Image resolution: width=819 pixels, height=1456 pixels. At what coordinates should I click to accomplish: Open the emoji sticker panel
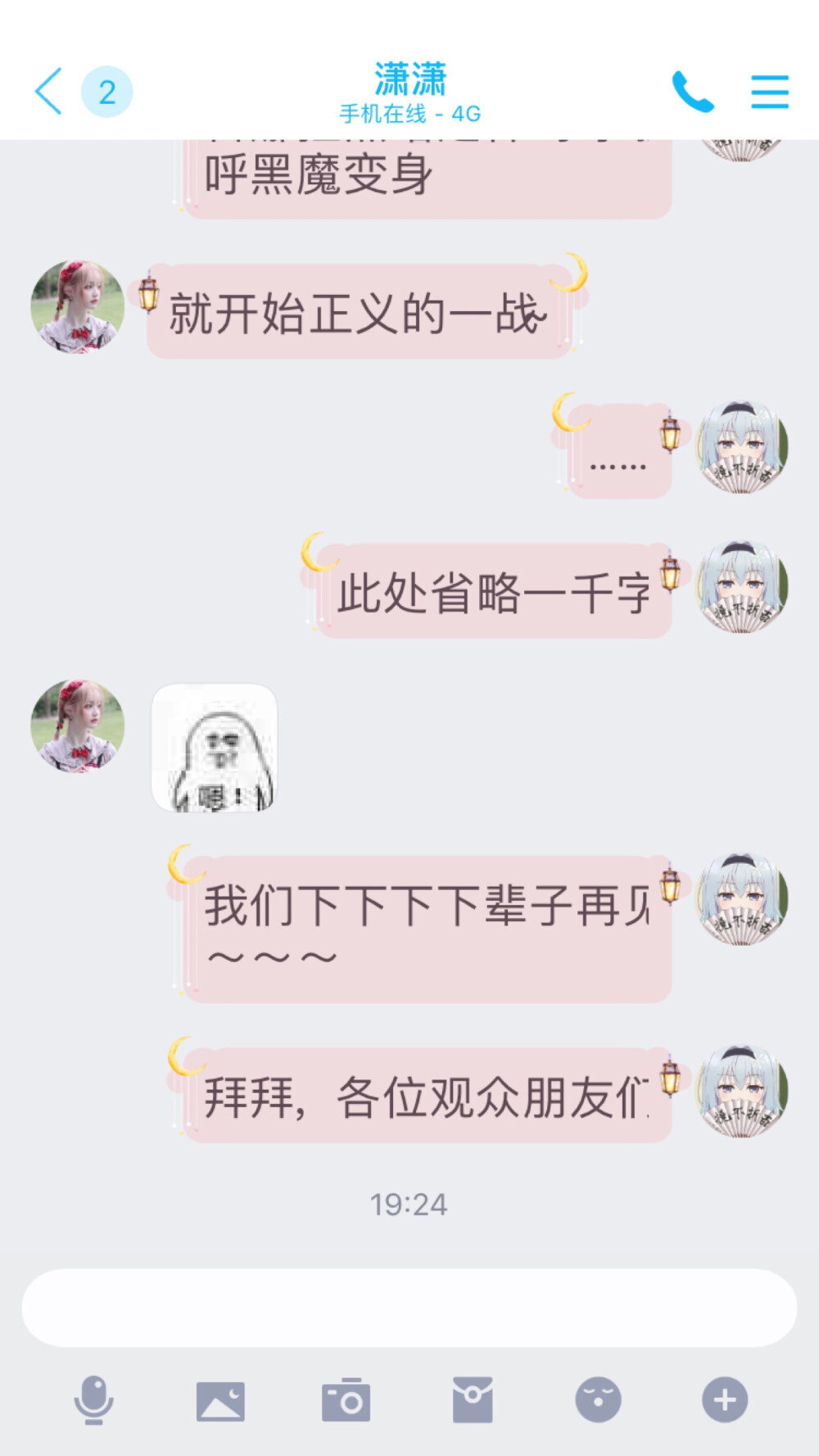(598, 1399)
